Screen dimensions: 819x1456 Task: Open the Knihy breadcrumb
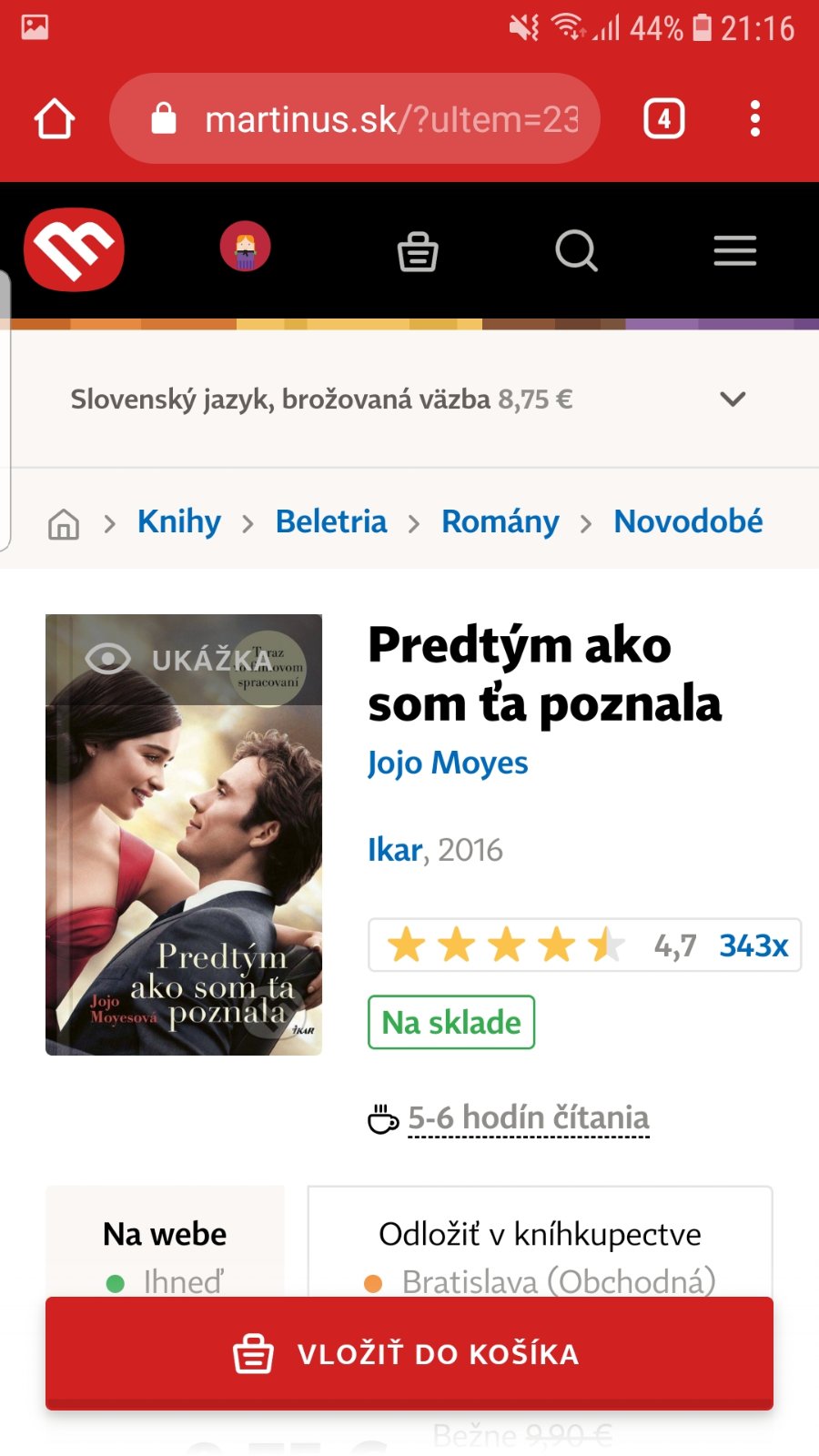(x=179, y=522)
